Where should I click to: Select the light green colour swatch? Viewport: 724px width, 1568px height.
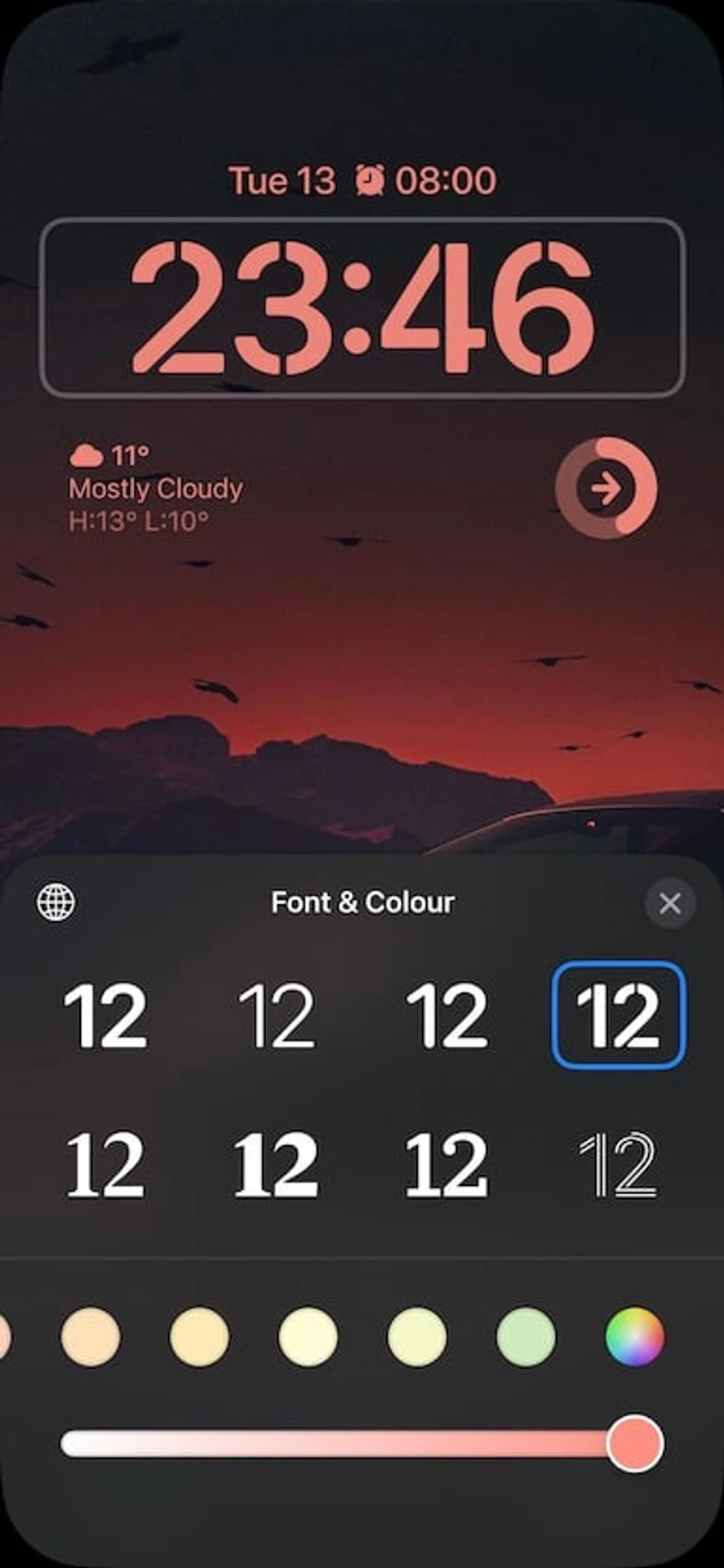tap(526, 1337)
